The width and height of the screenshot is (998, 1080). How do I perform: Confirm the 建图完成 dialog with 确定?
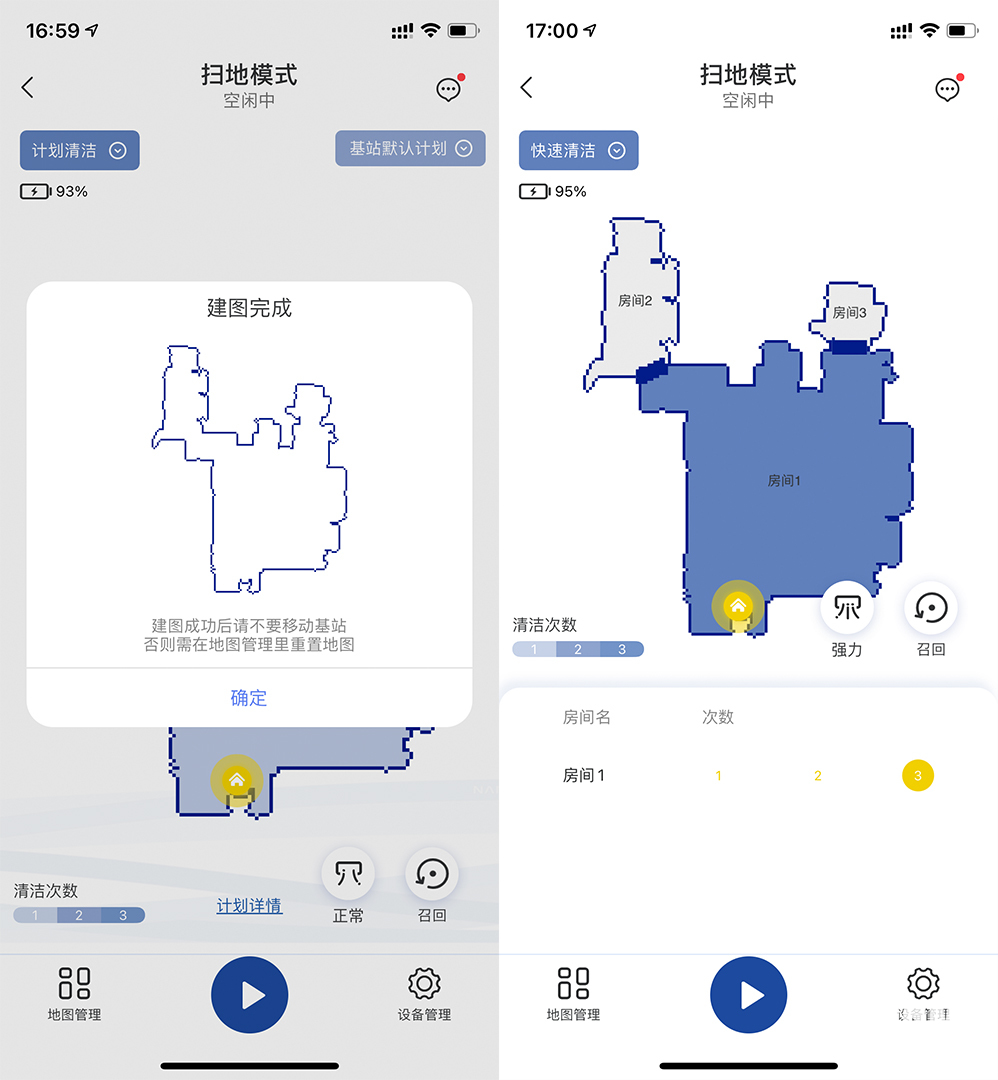249,698
